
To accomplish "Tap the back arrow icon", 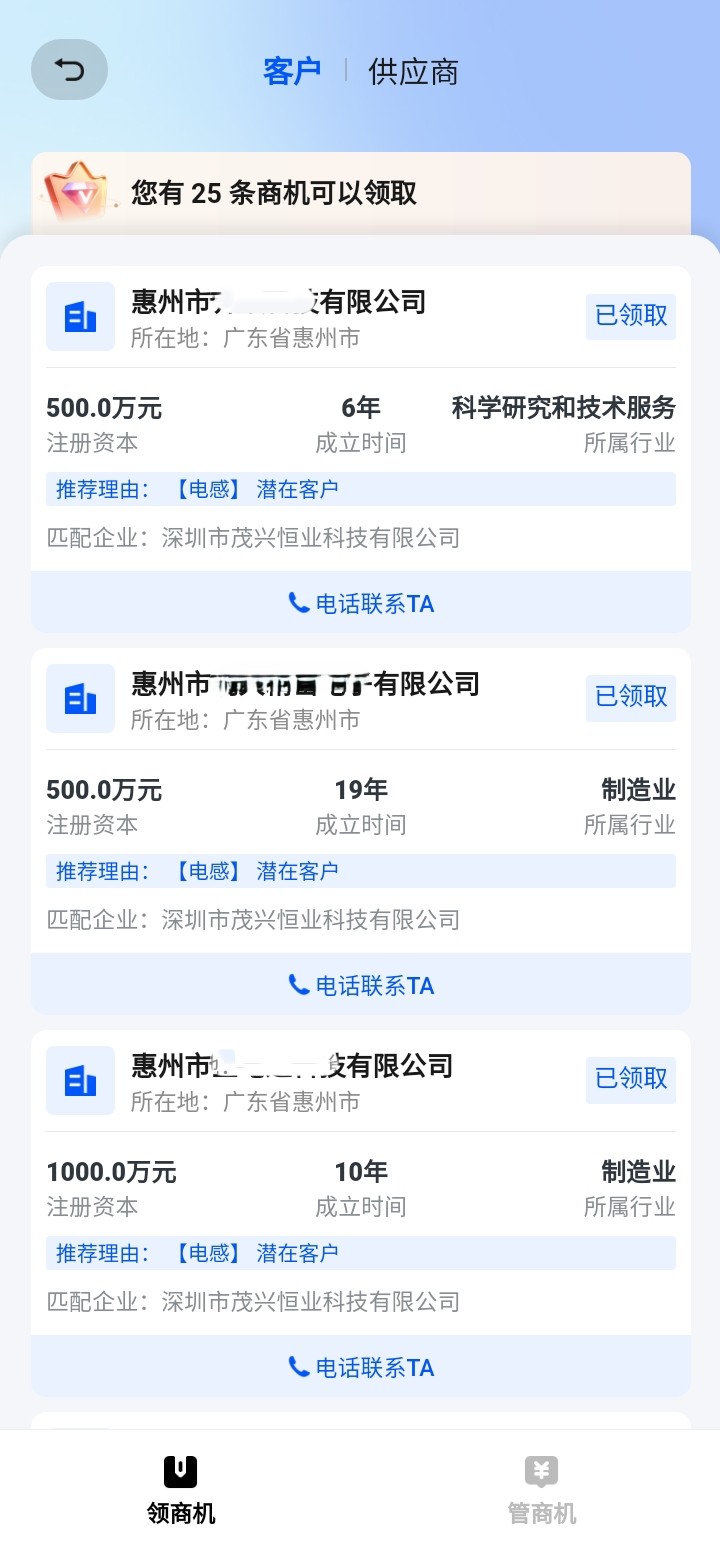I will [68, 70].
